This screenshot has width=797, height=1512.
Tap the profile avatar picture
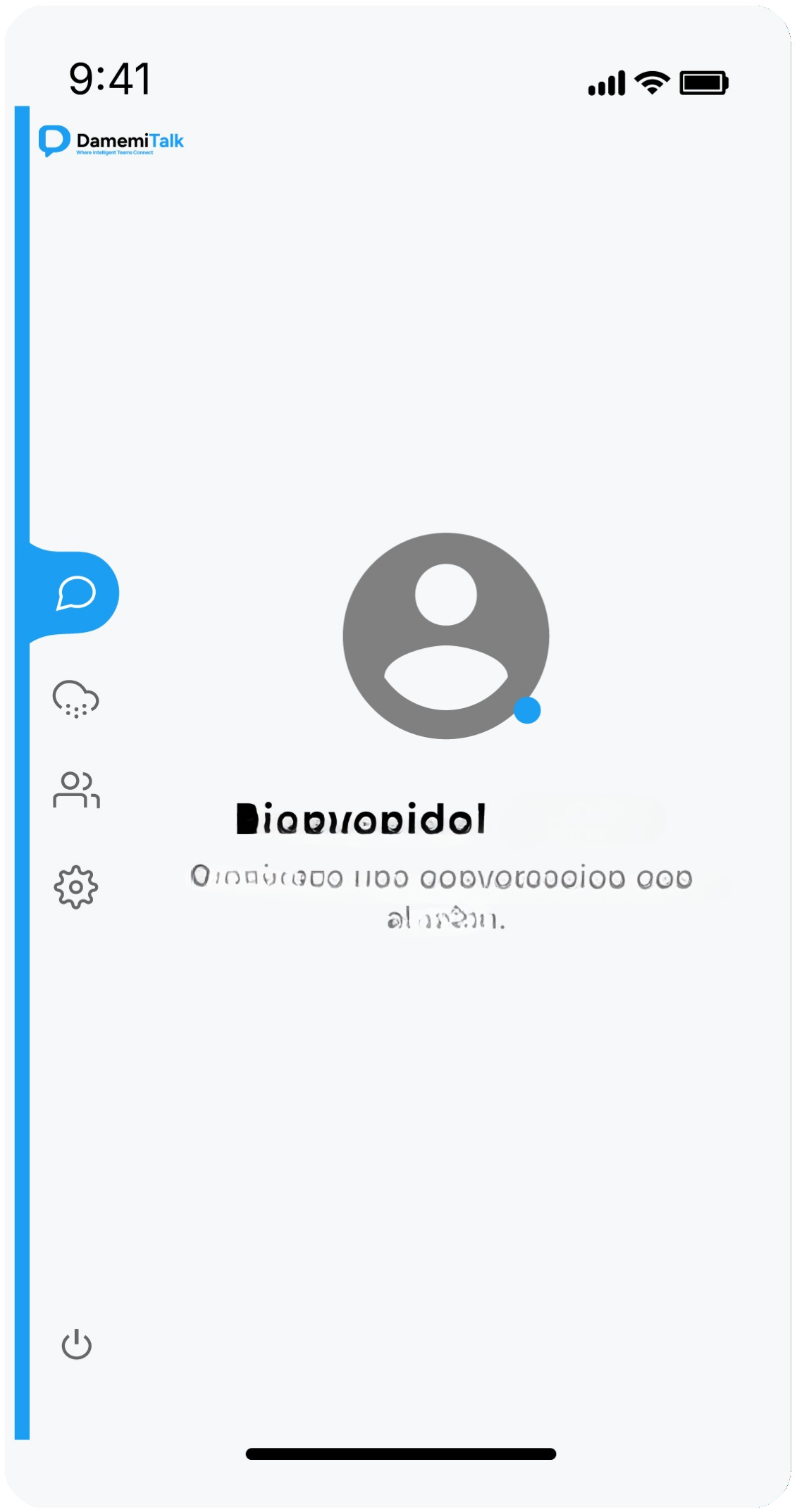[x=445, y=636]
